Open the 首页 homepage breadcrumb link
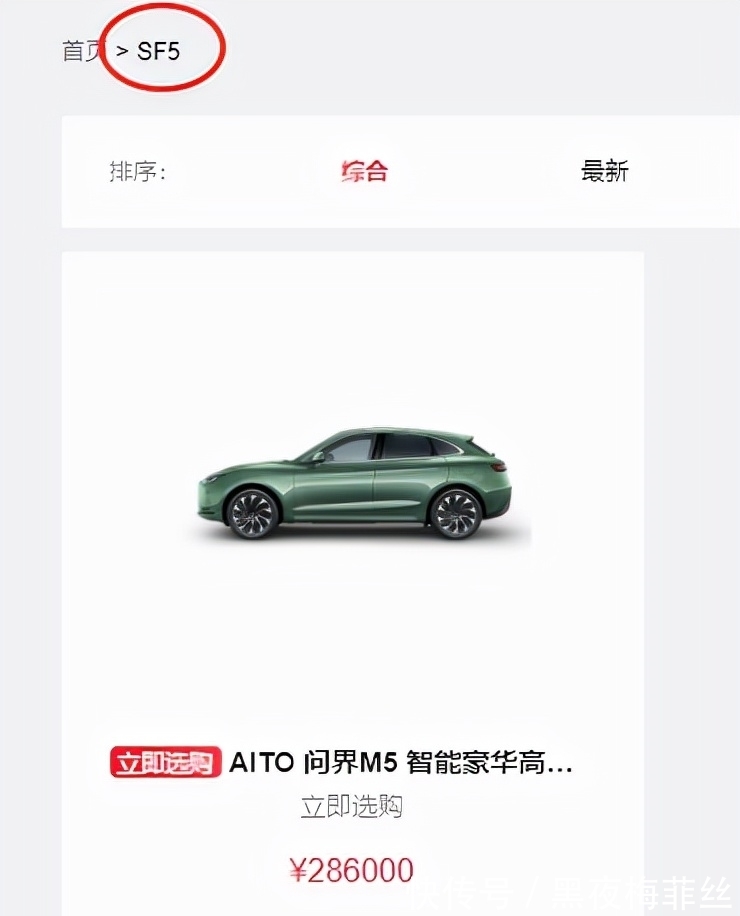Viewport: 740px width, 916px height. tap(78, 48)
